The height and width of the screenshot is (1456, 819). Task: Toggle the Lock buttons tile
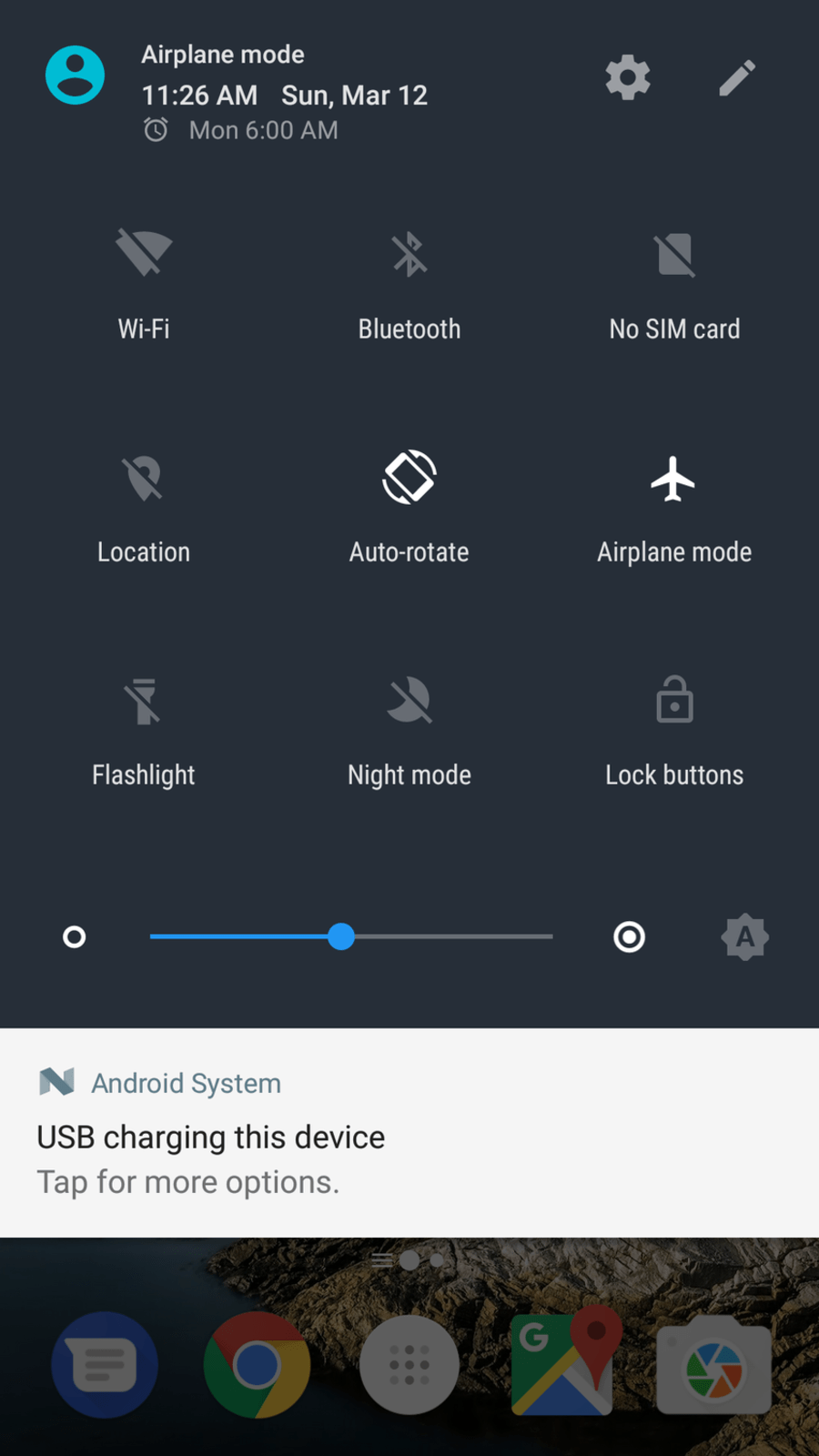tap(674, 730)
